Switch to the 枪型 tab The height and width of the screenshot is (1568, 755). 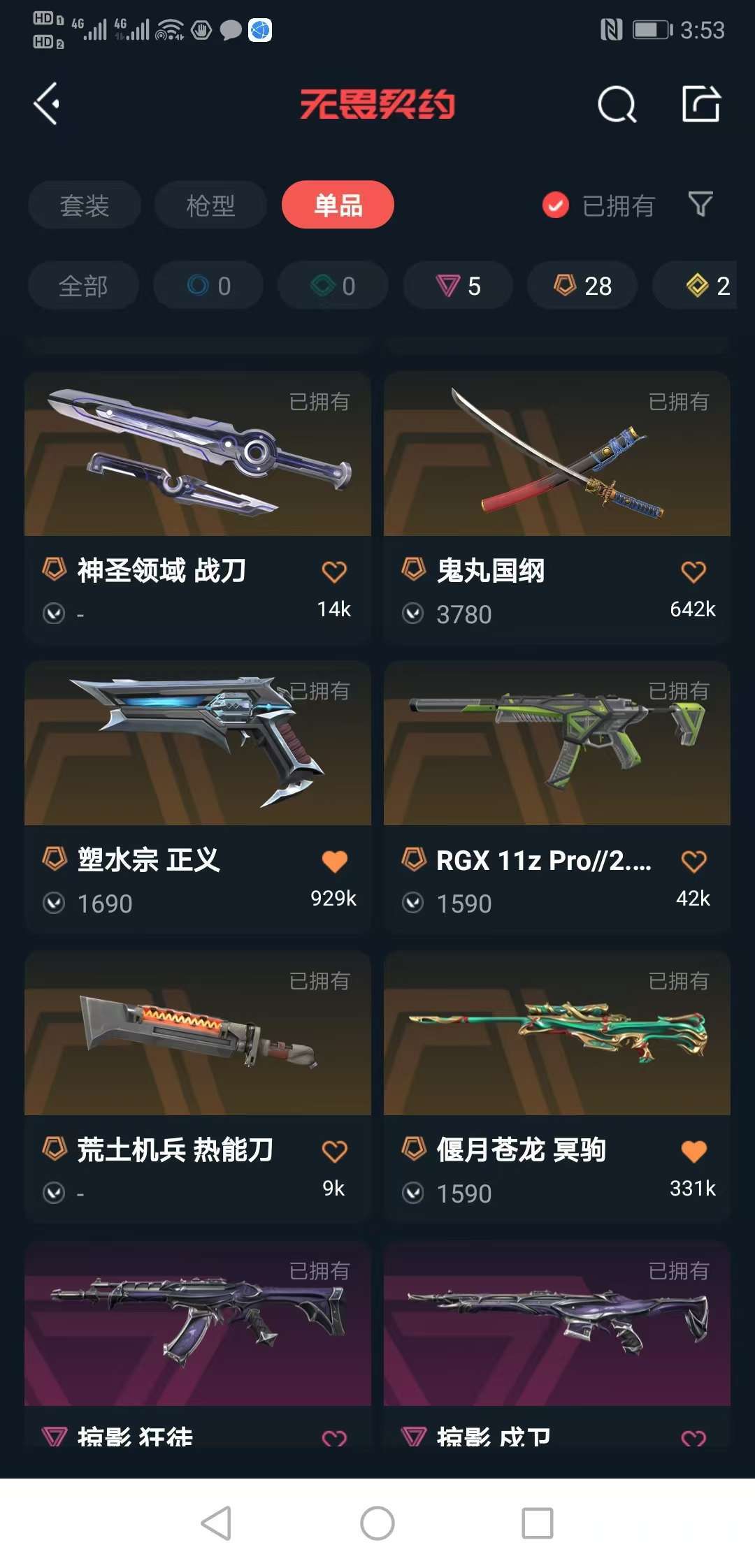pyautogui.click(x=210, y=205)
